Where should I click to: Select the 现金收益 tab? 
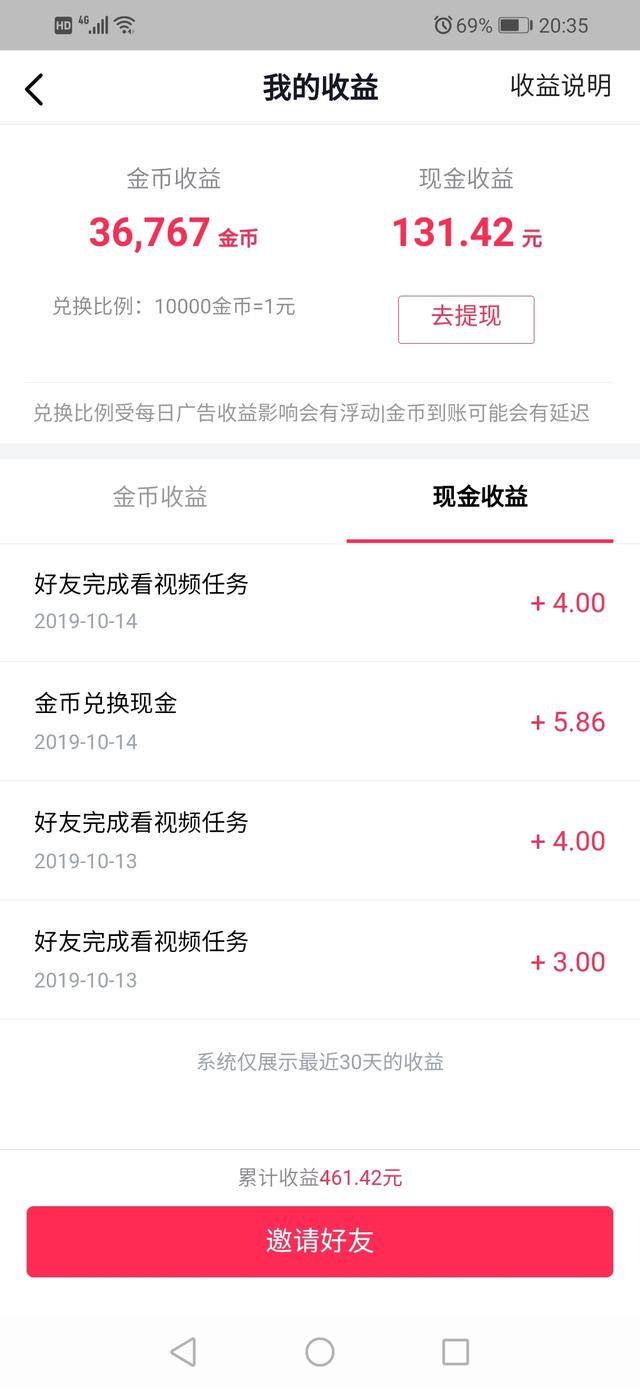point(480,497)
